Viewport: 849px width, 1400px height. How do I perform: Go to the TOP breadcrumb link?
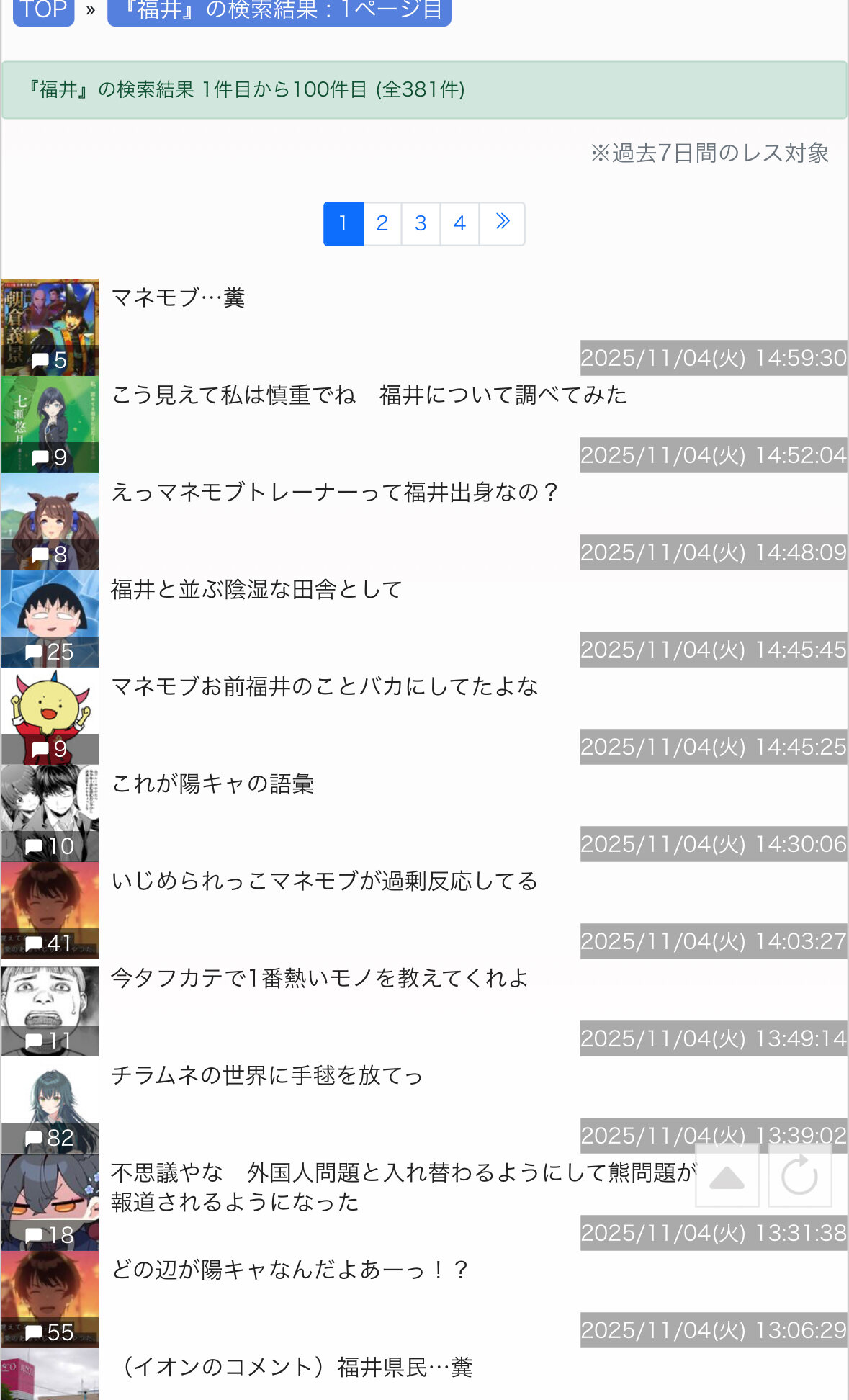[x=43, y=10]
